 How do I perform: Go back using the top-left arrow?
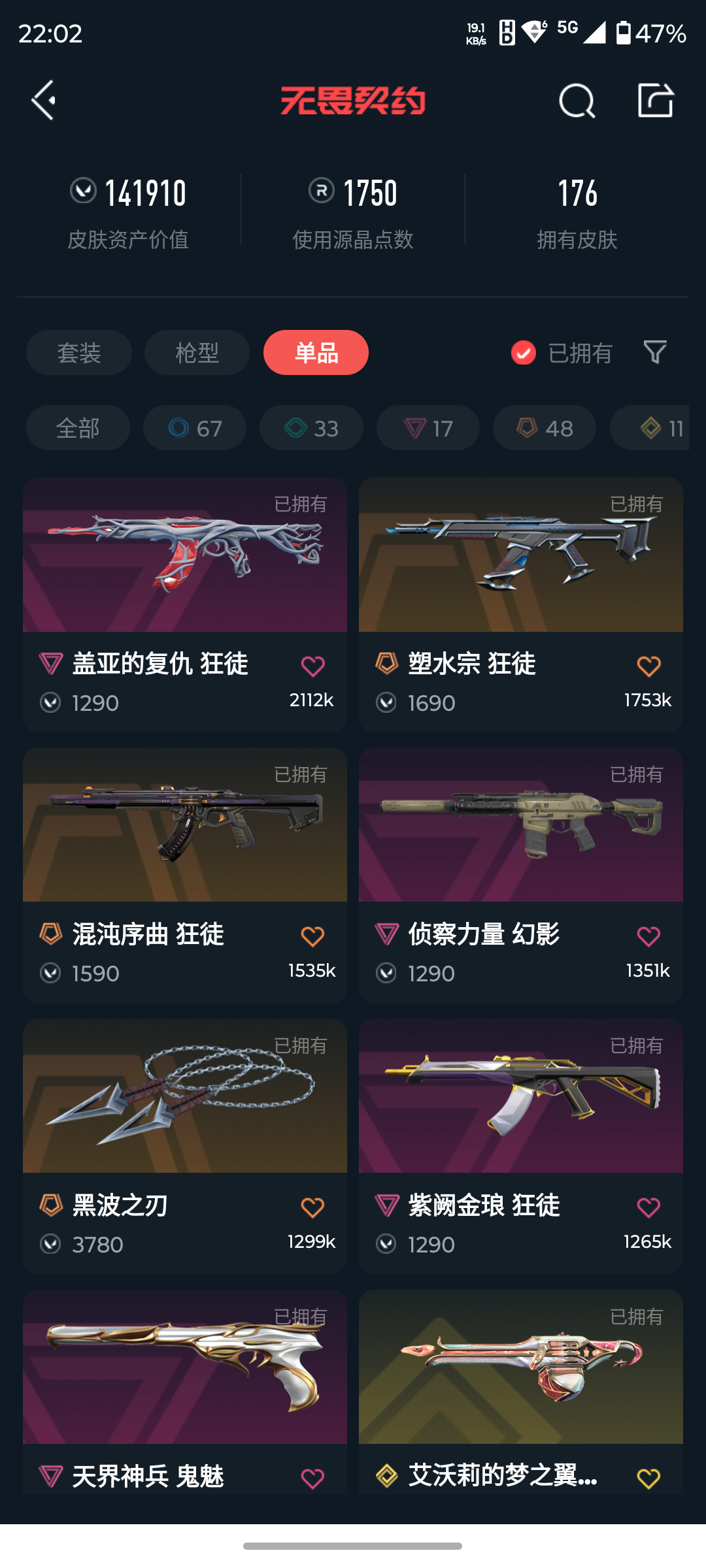[x=43, y=101]
